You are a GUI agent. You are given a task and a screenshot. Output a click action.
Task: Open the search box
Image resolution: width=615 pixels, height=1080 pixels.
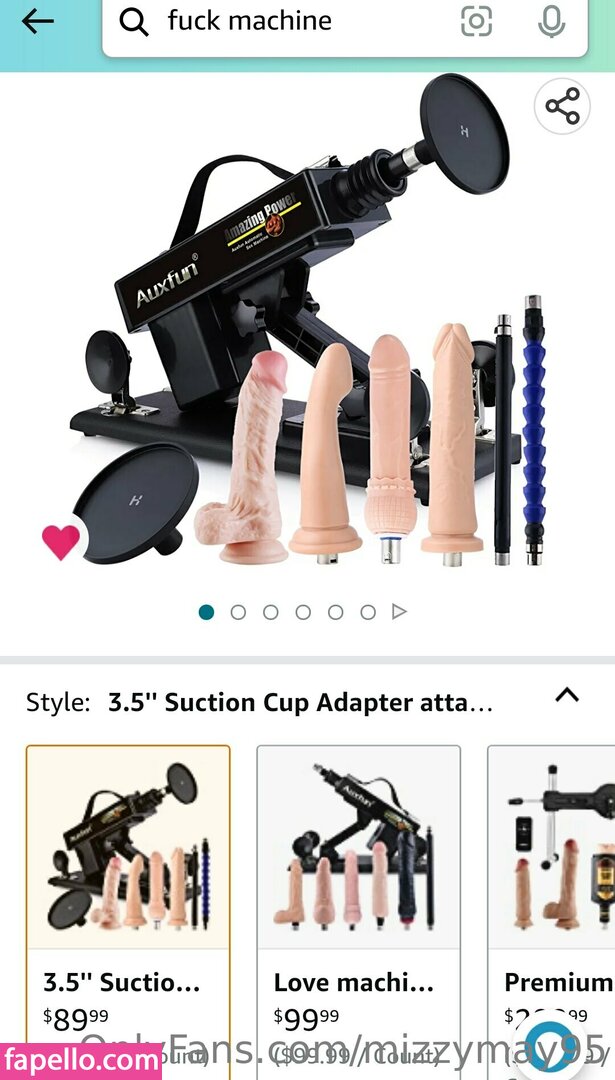pos(290,21)
